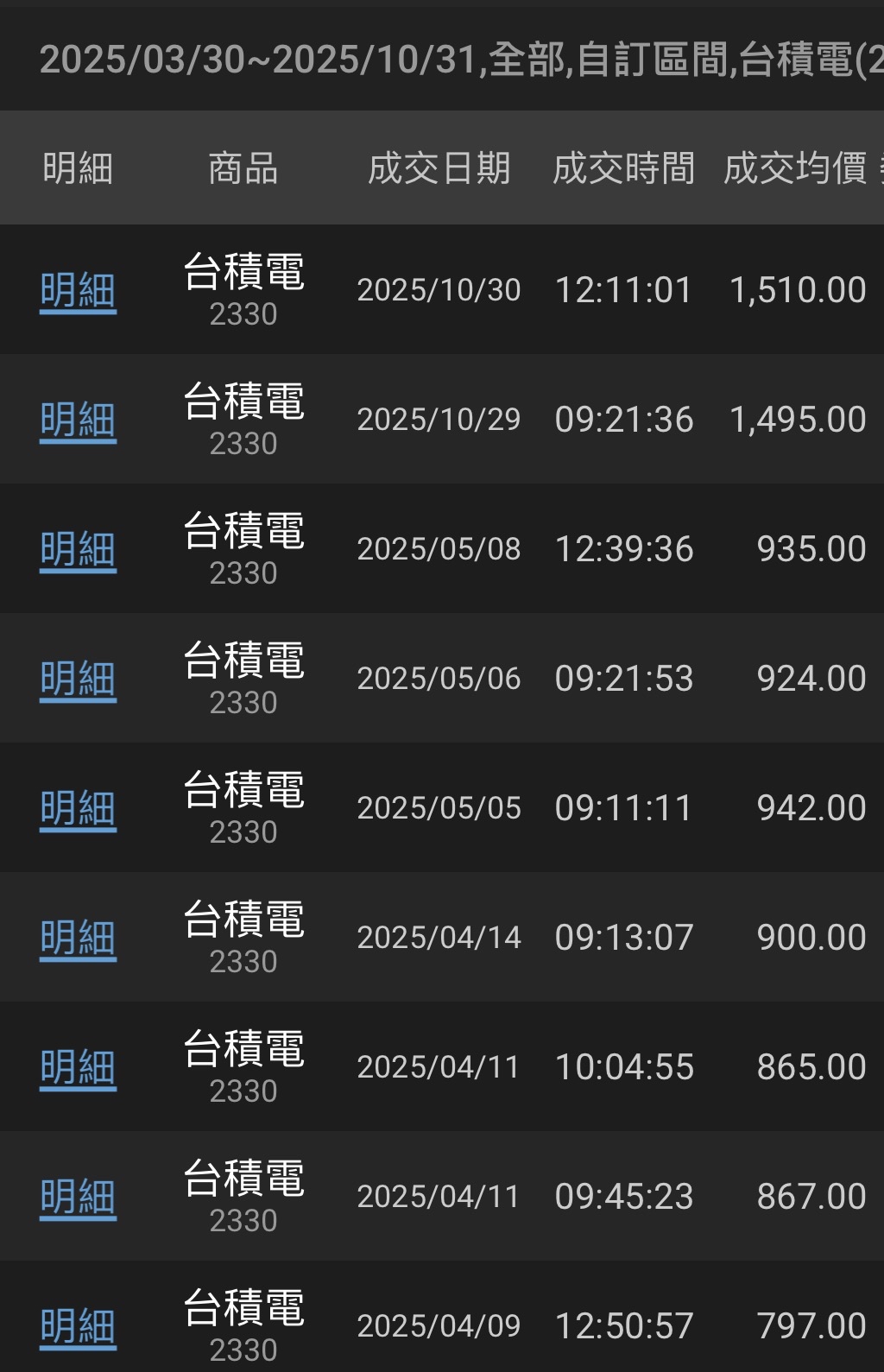Open 明細 for the 10:04:55 trade on 2025/04/11
The width and height of the screenshot is (884, 1372).
tap(77, 1067)
